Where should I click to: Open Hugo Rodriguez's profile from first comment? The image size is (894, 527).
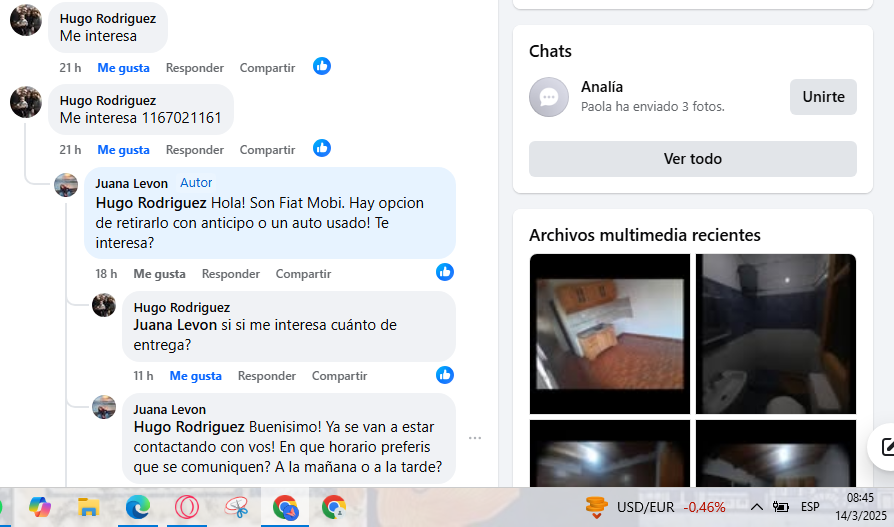pyautogui.click(x=107, y=18)
